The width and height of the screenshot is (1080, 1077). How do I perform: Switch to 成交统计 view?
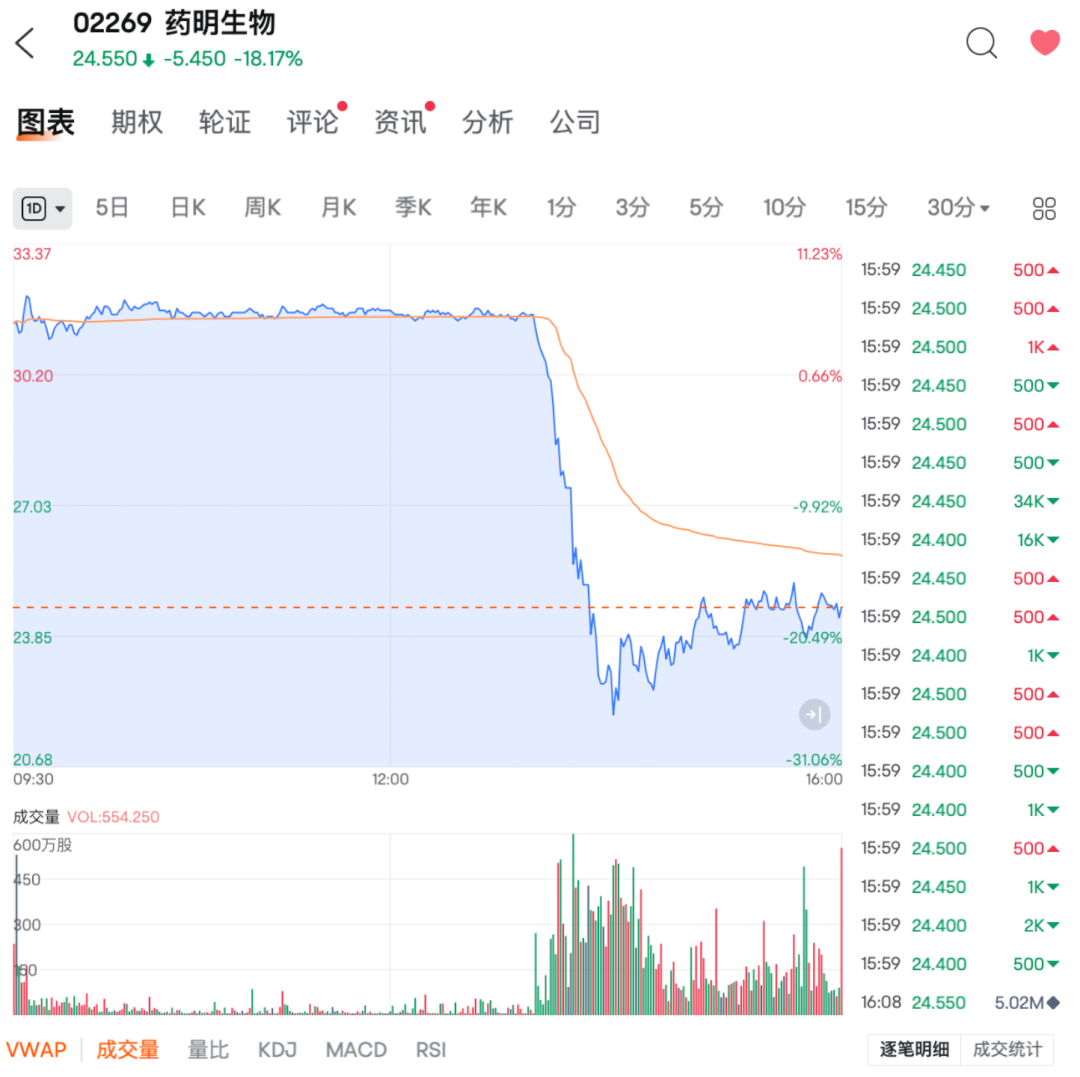point(1007,1049)
